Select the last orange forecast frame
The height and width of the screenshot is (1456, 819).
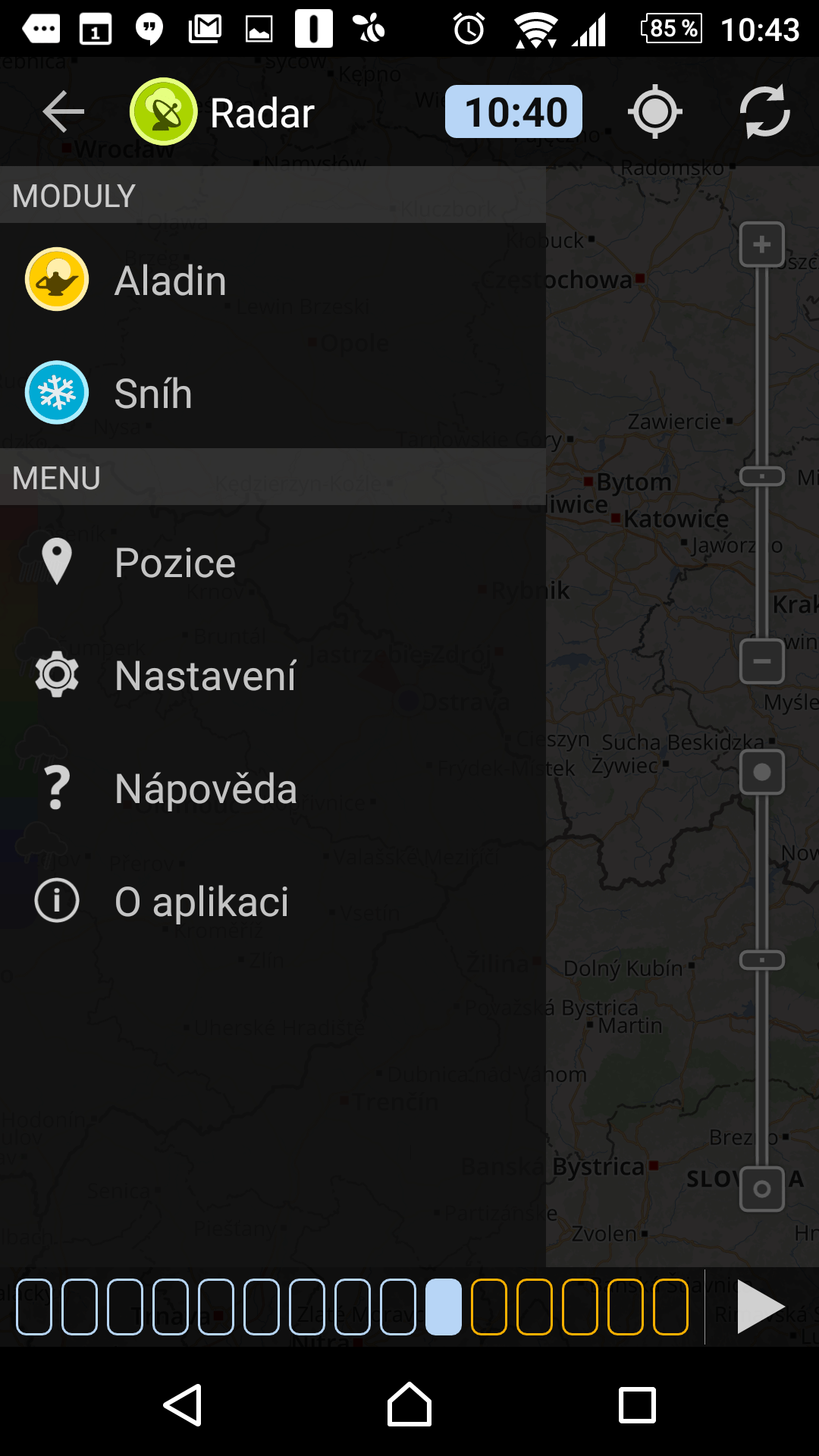click(x=671, y=1307)
